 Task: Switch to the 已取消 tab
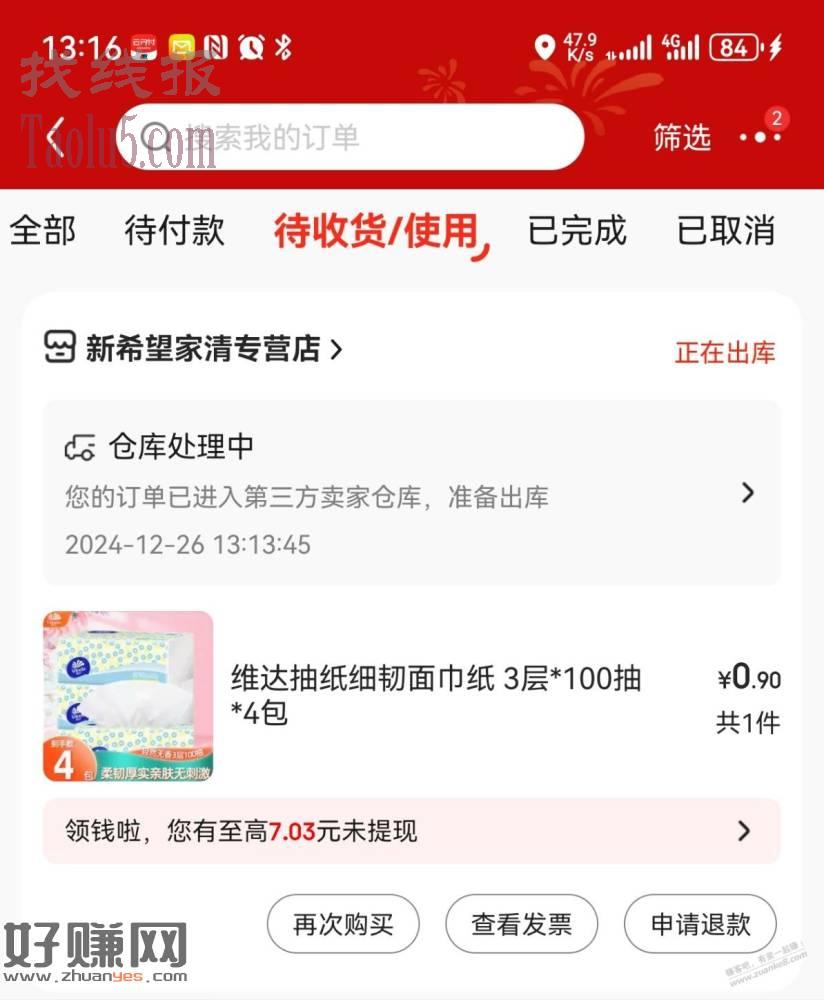click(x=726, y=231)
